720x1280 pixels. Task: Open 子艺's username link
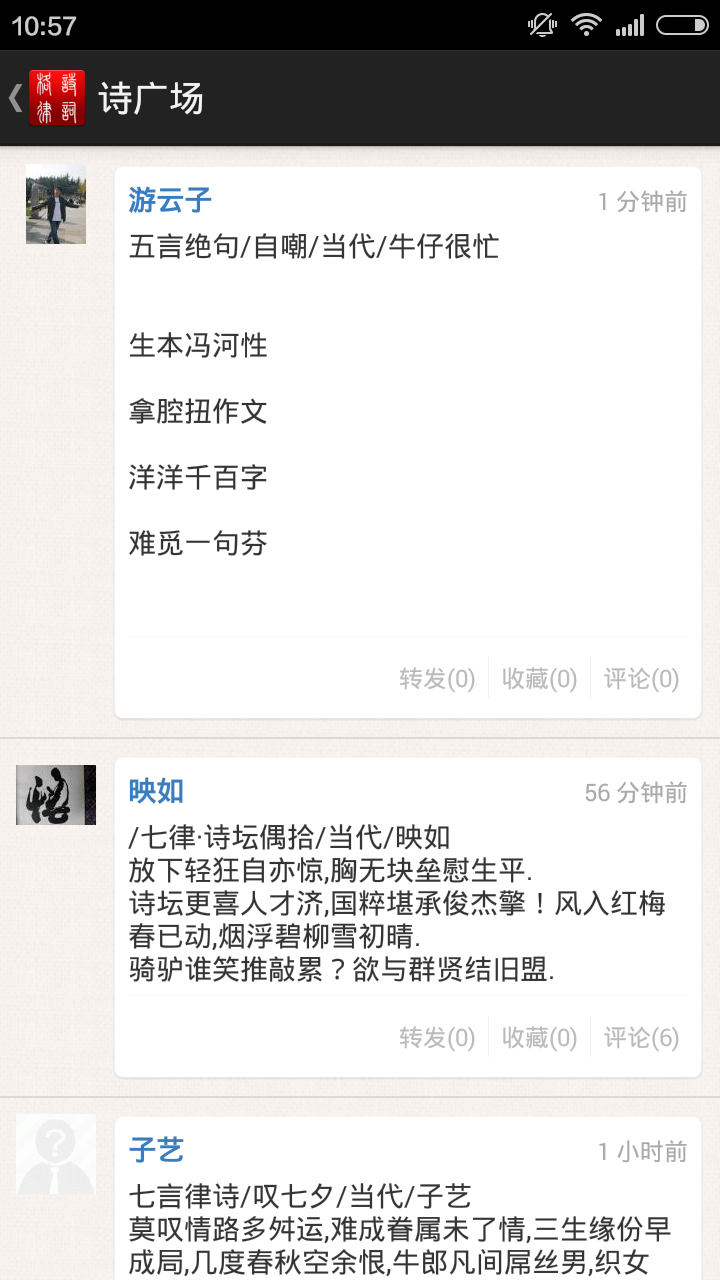[x=157, y=1150]
